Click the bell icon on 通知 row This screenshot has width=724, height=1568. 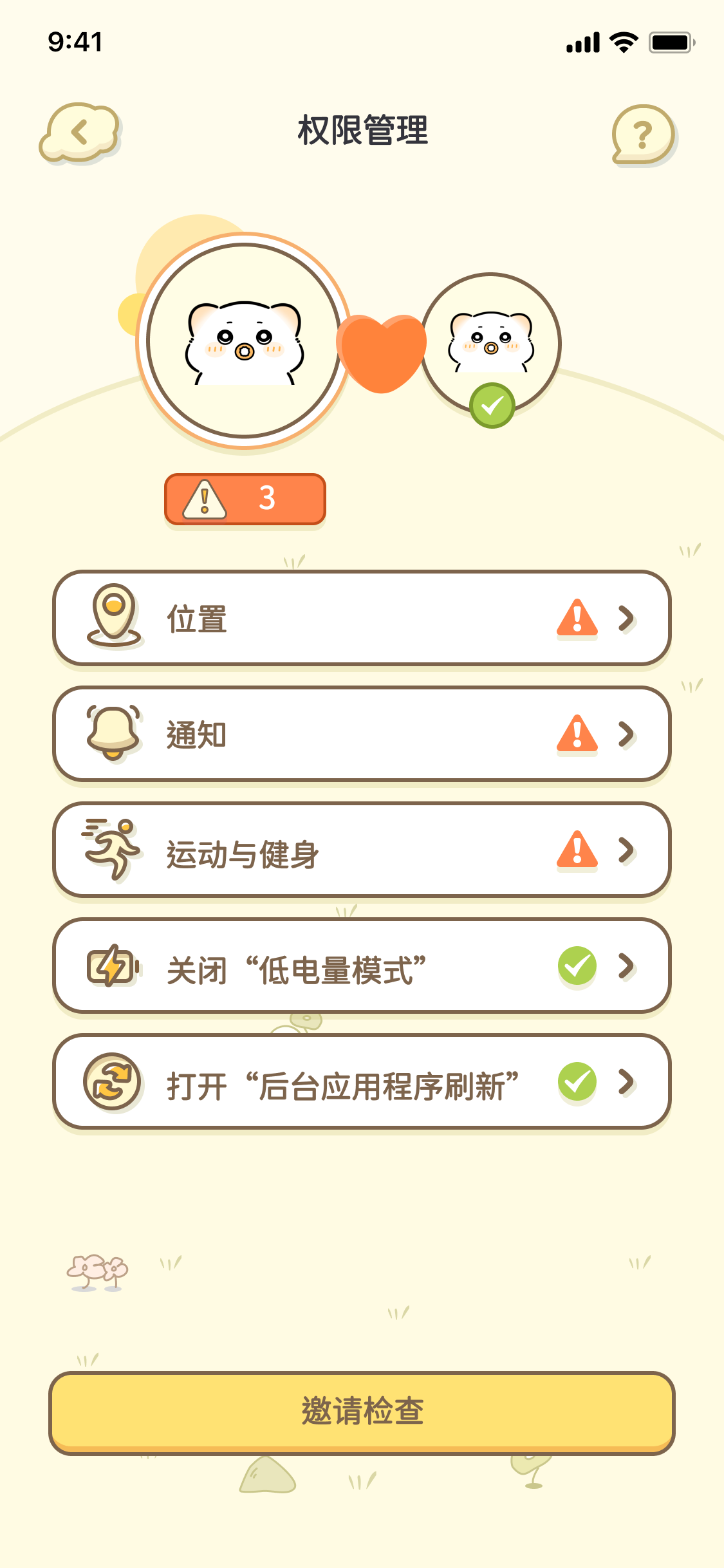(x=113, y=734)
